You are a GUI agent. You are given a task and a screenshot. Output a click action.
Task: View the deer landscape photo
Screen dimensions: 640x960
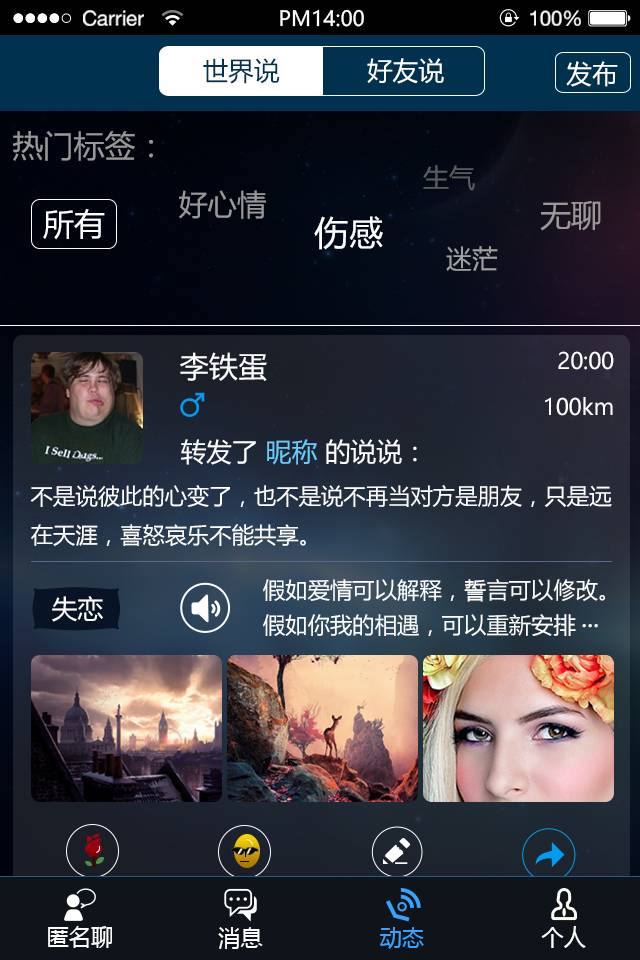pyautogui.click(x=322, y=728)
